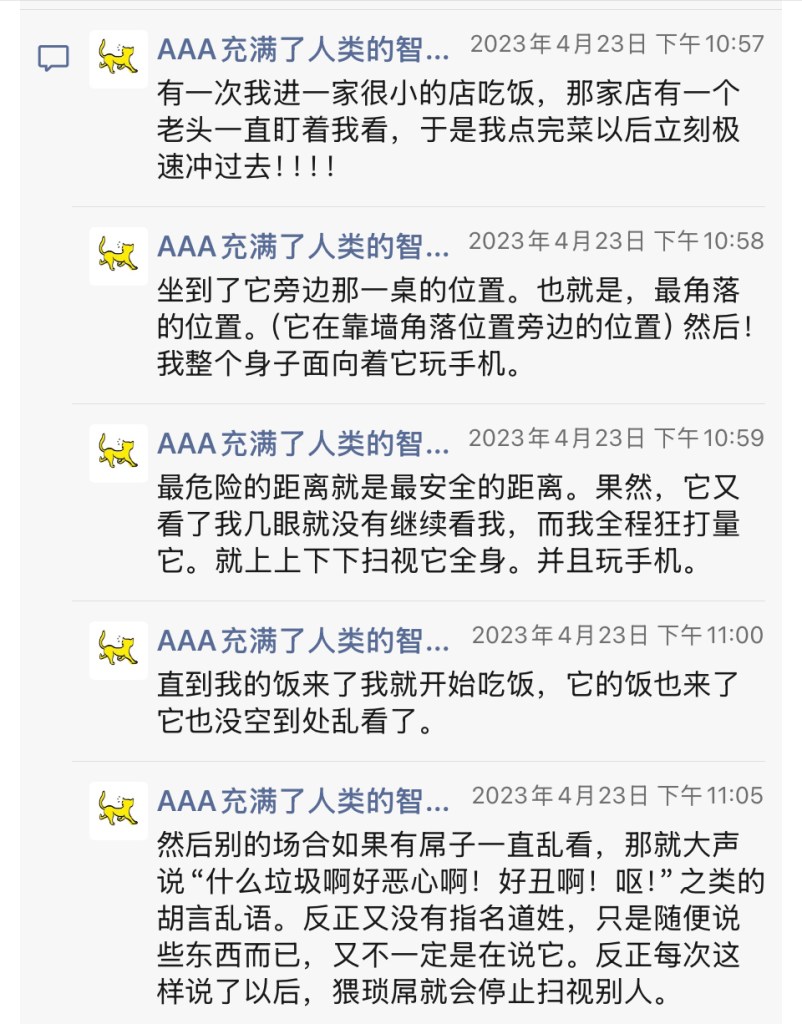
Task: Tap the thread comment bubble icon
Action: pos(53,58)
